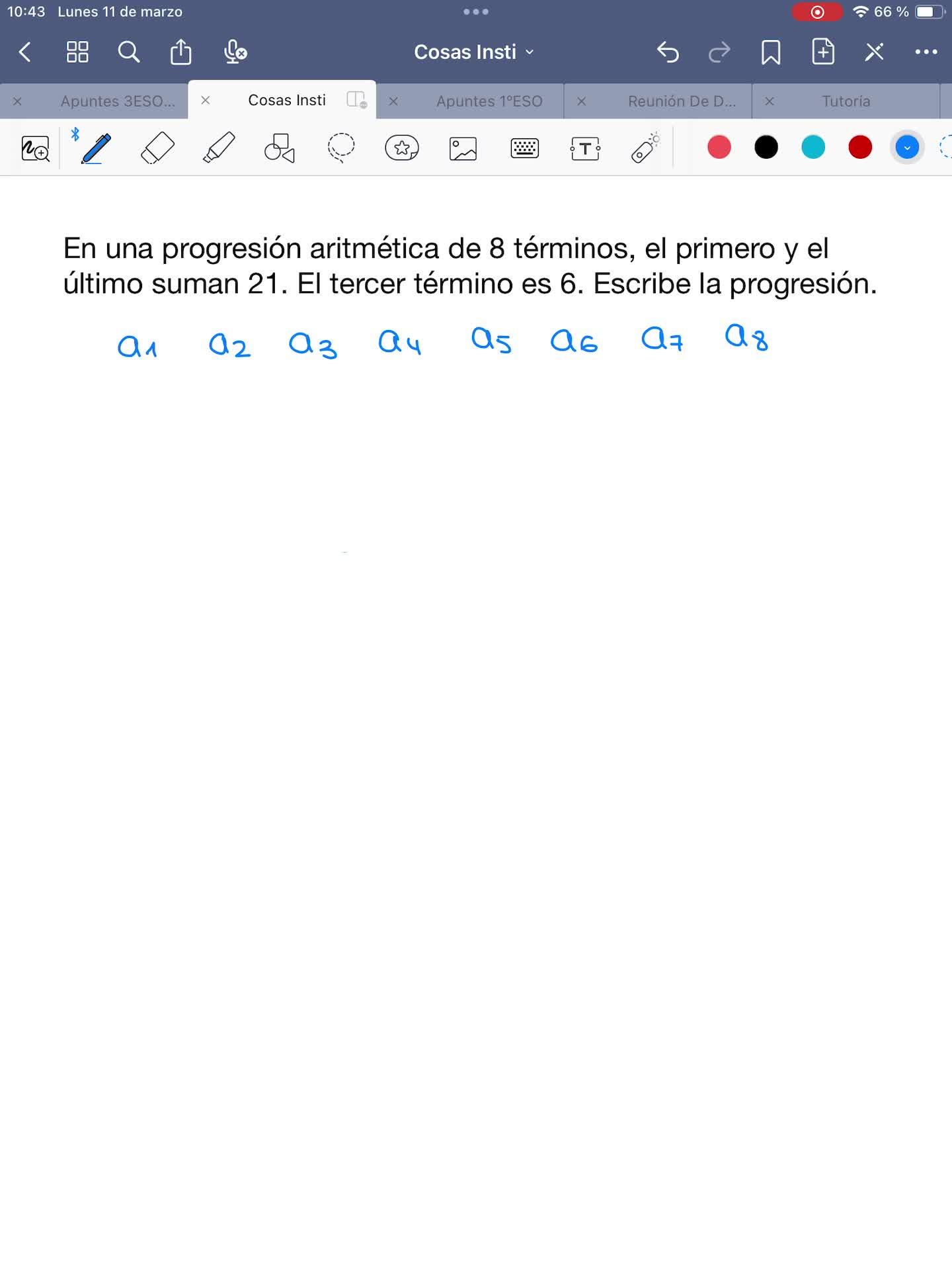
Task: Pick the teal pen color
Action: point(813,147)
